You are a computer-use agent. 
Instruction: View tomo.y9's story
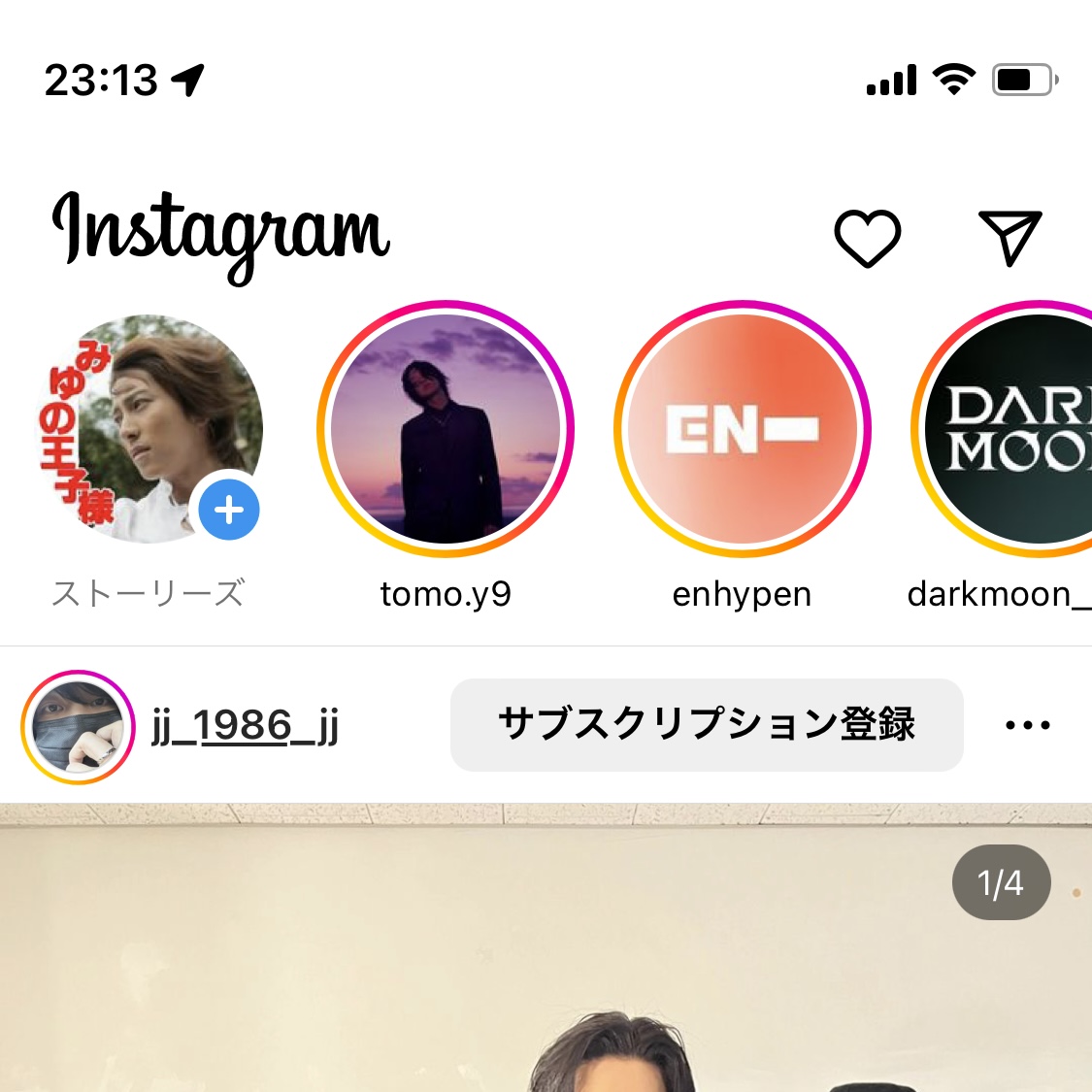point(446,429)
